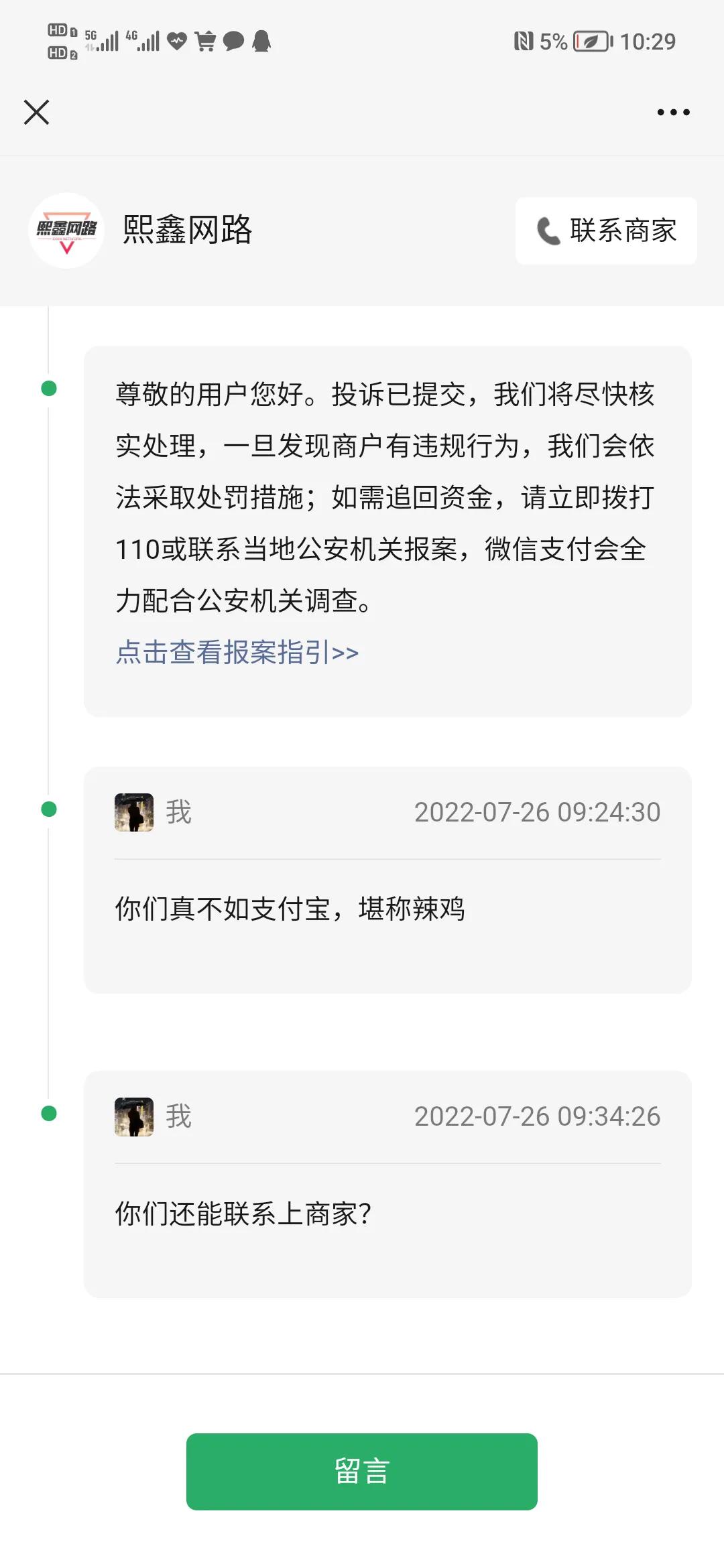724x1568 pixels.
Task: Tap my avatar on the 09:24:30 message
Action: [x=134, y=811]
